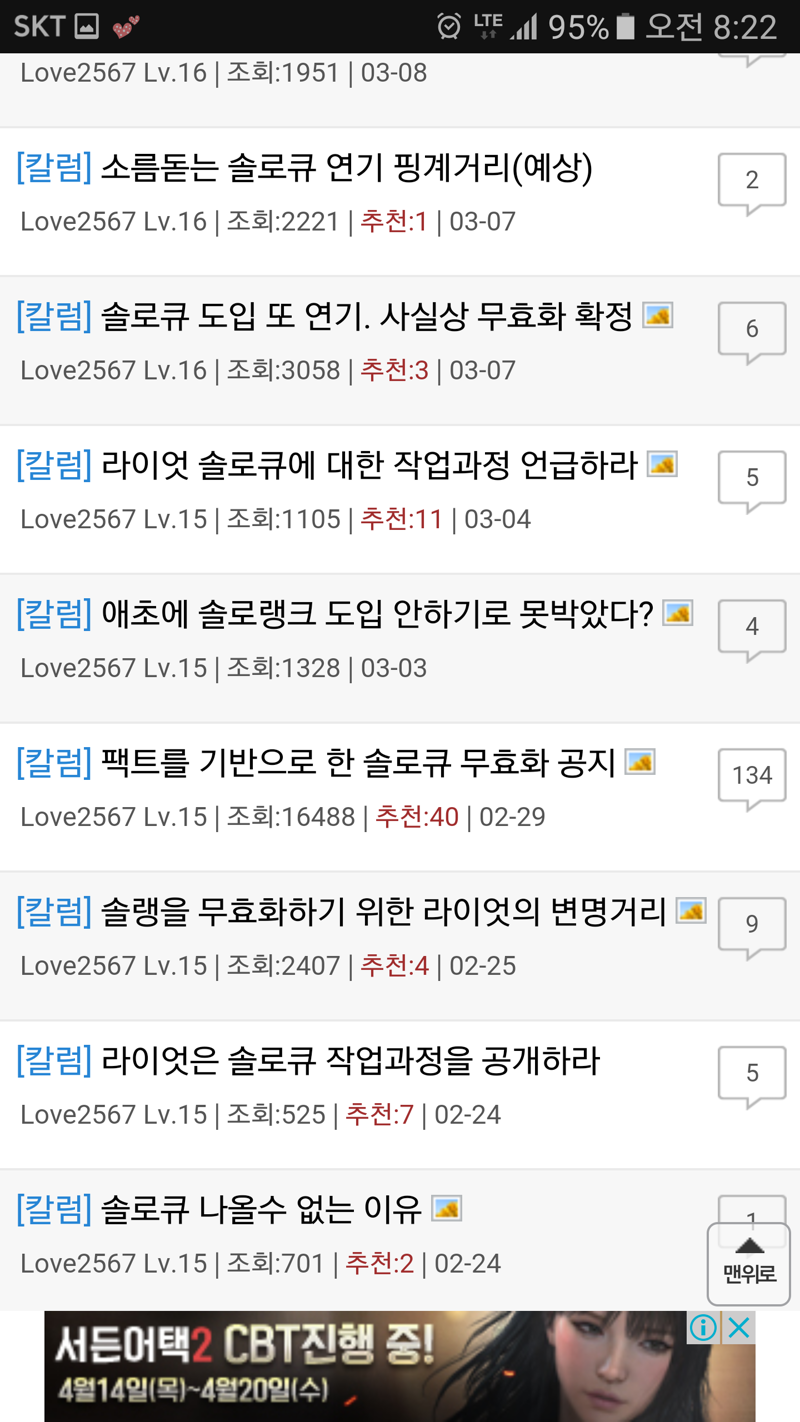Open post 솔로큐 도입 또 연기. 사실상 무효화 확정
Screen dimensions: 800x1422
pos(366,317)
